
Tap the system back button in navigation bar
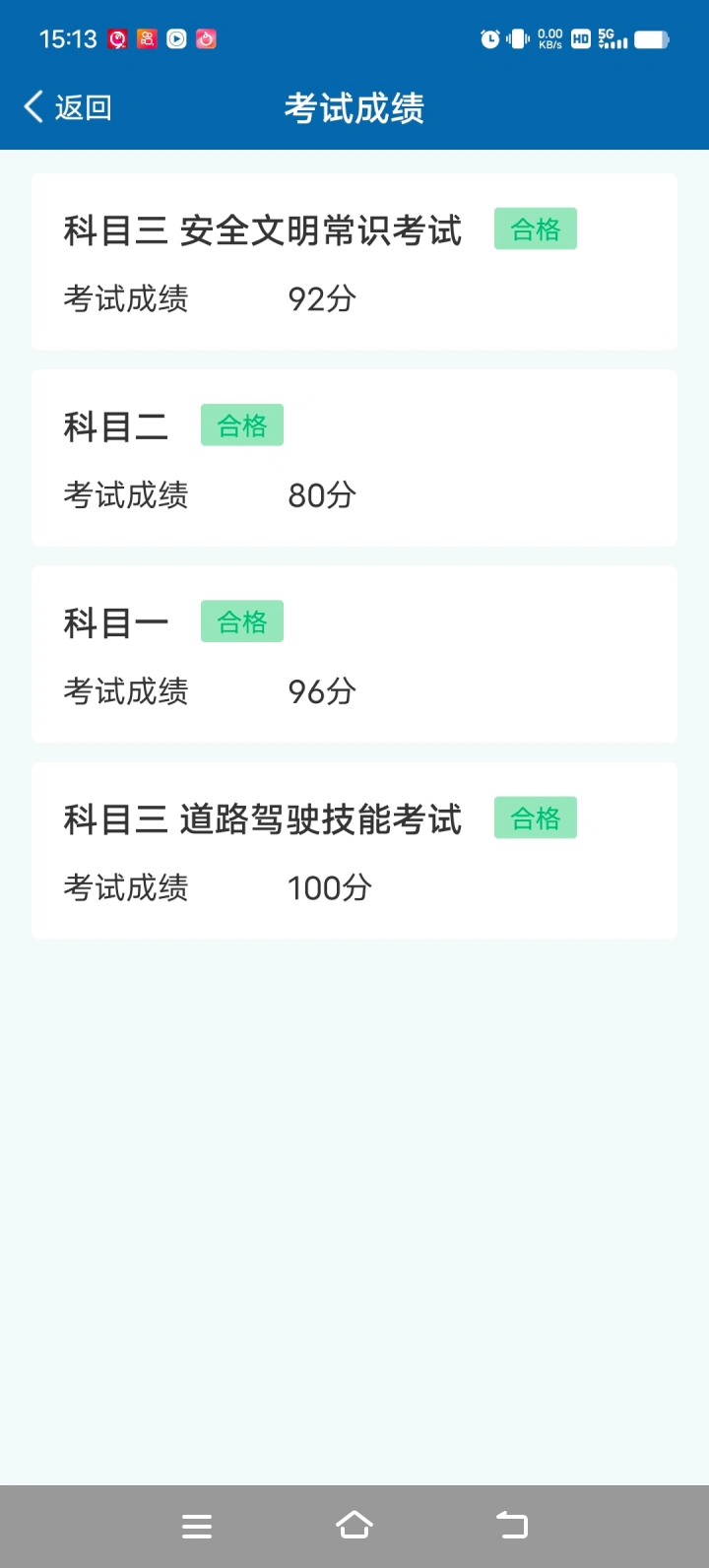512,1526
